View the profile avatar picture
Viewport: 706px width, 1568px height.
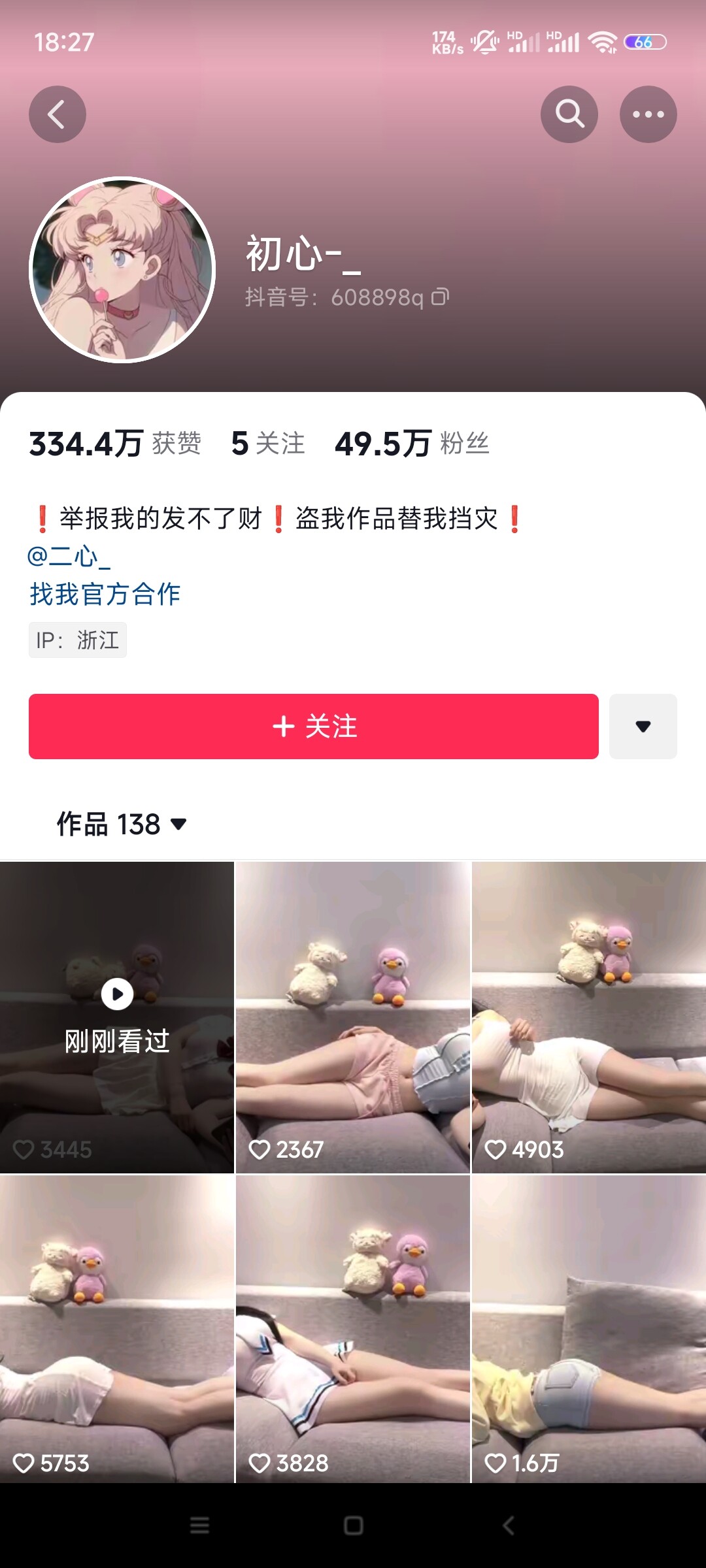coord(122,269)
